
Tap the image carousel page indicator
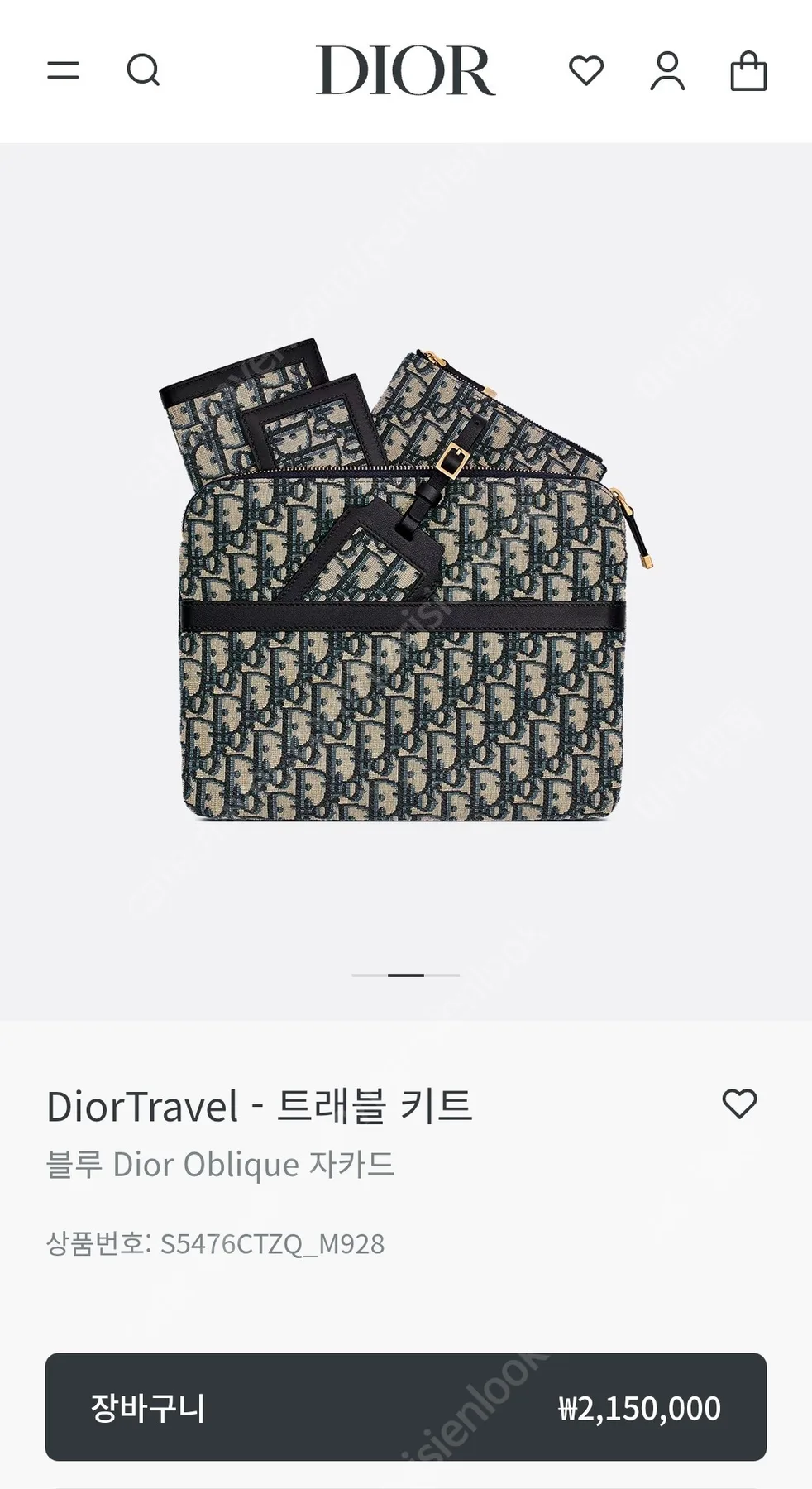[406, 975]
